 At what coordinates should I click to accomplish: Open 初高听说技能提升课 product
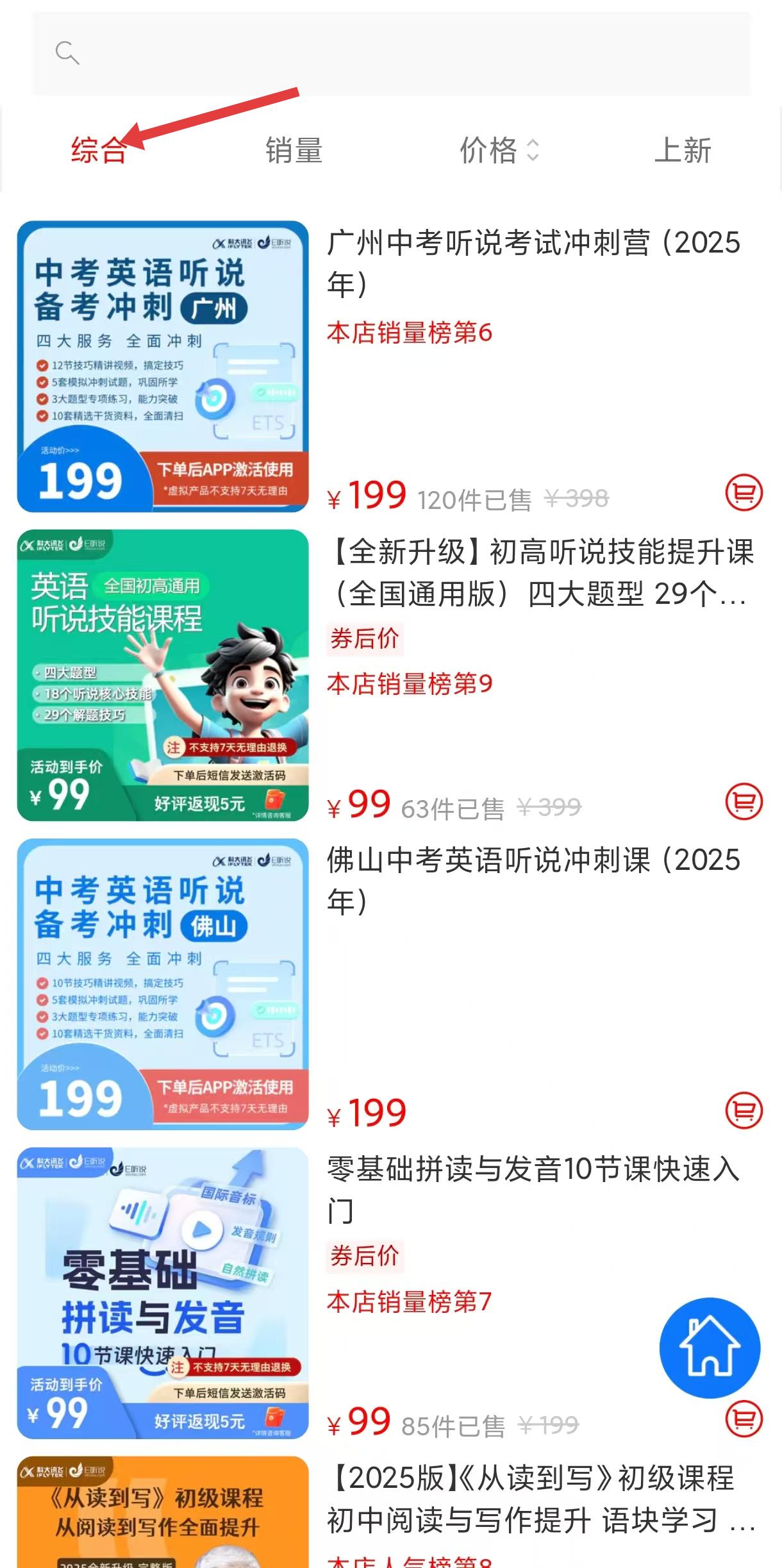pyautogui.click(x=540, y=572)
